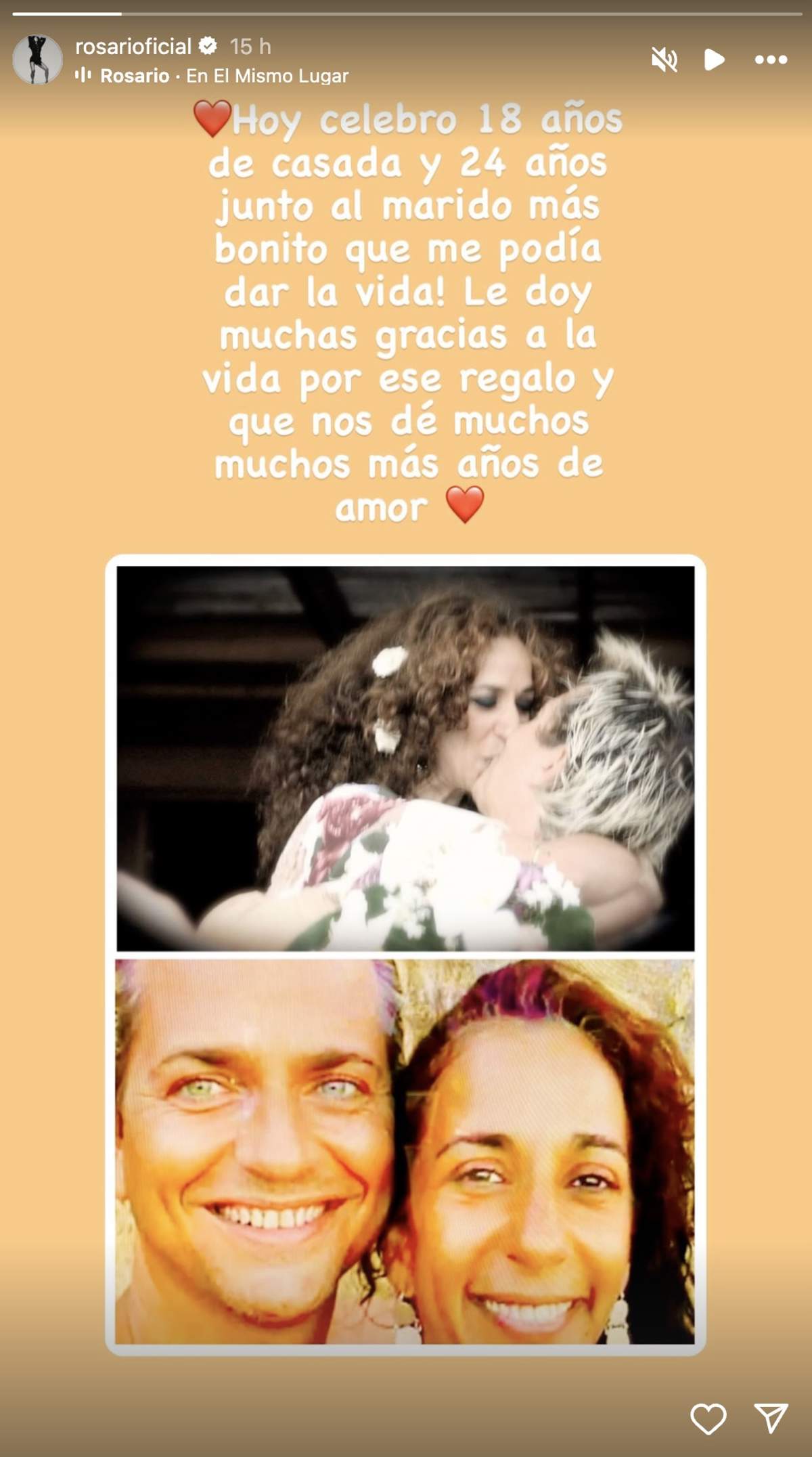Click the audio waveform icon next to Rosario
Screen dimensions: 812x1457
(84, 77)
